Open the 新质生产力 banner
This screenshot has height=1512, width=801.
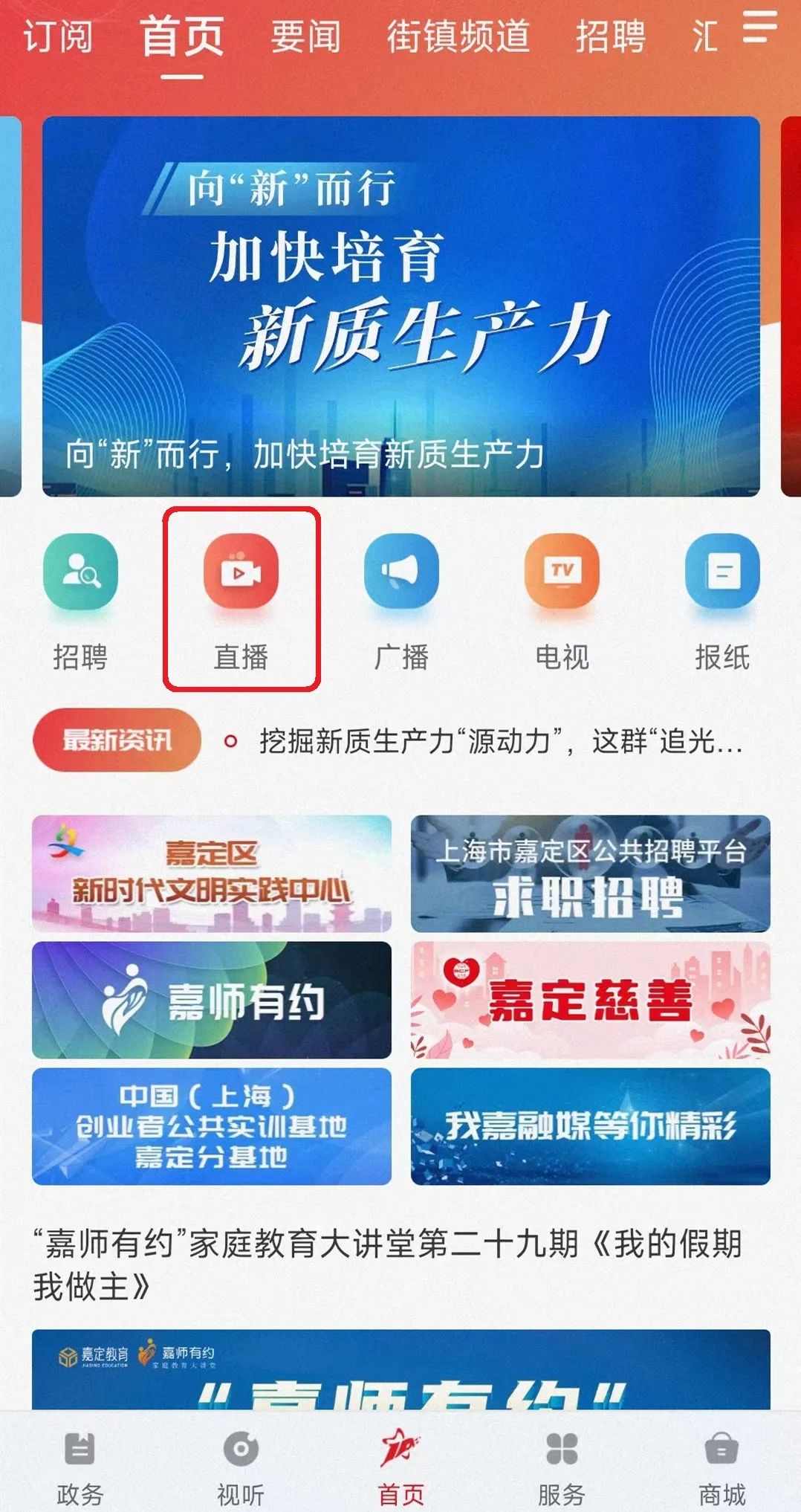coord(400,306)
